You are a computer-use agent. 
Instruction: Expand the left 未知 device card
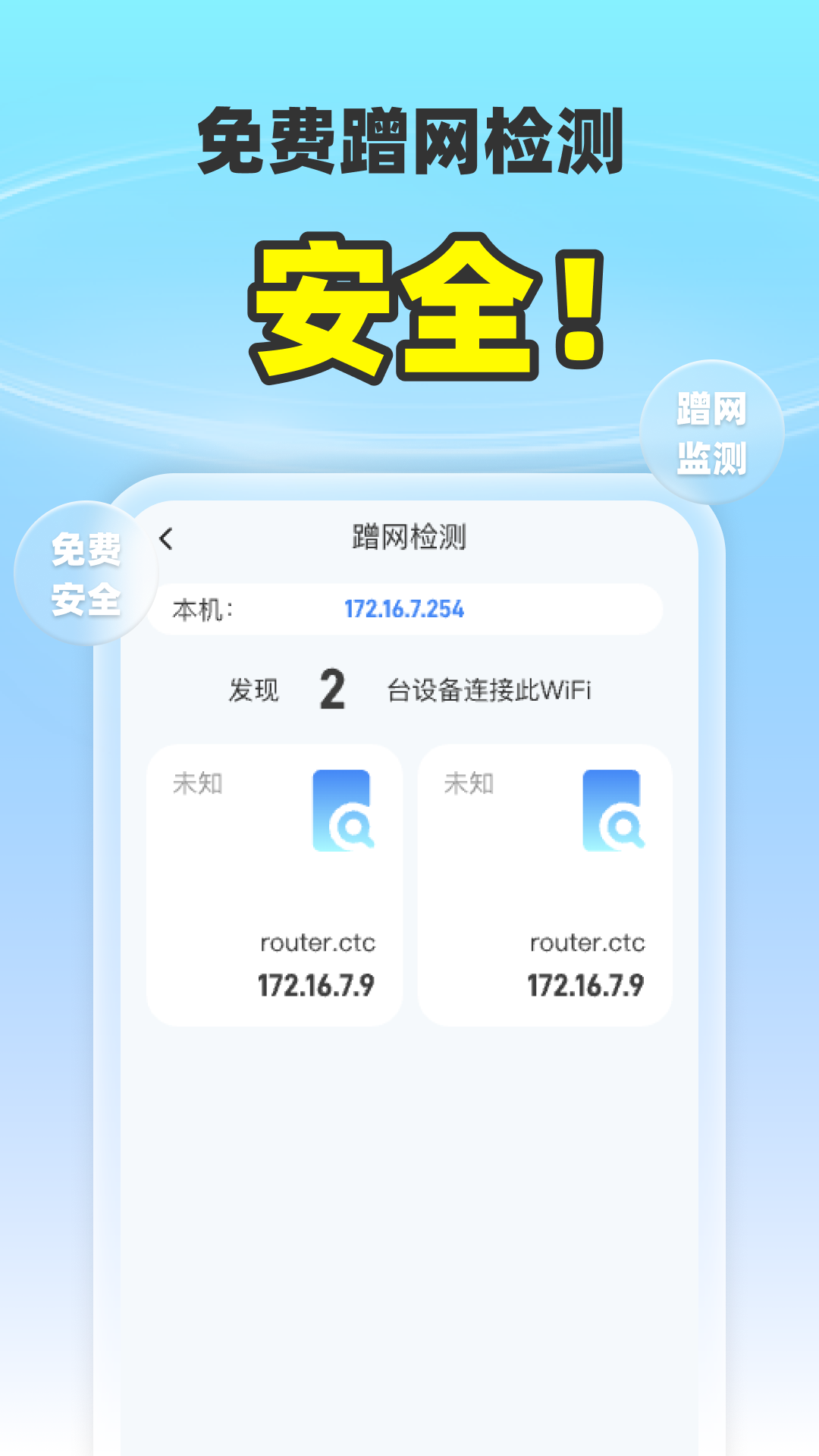pos(275,883)
